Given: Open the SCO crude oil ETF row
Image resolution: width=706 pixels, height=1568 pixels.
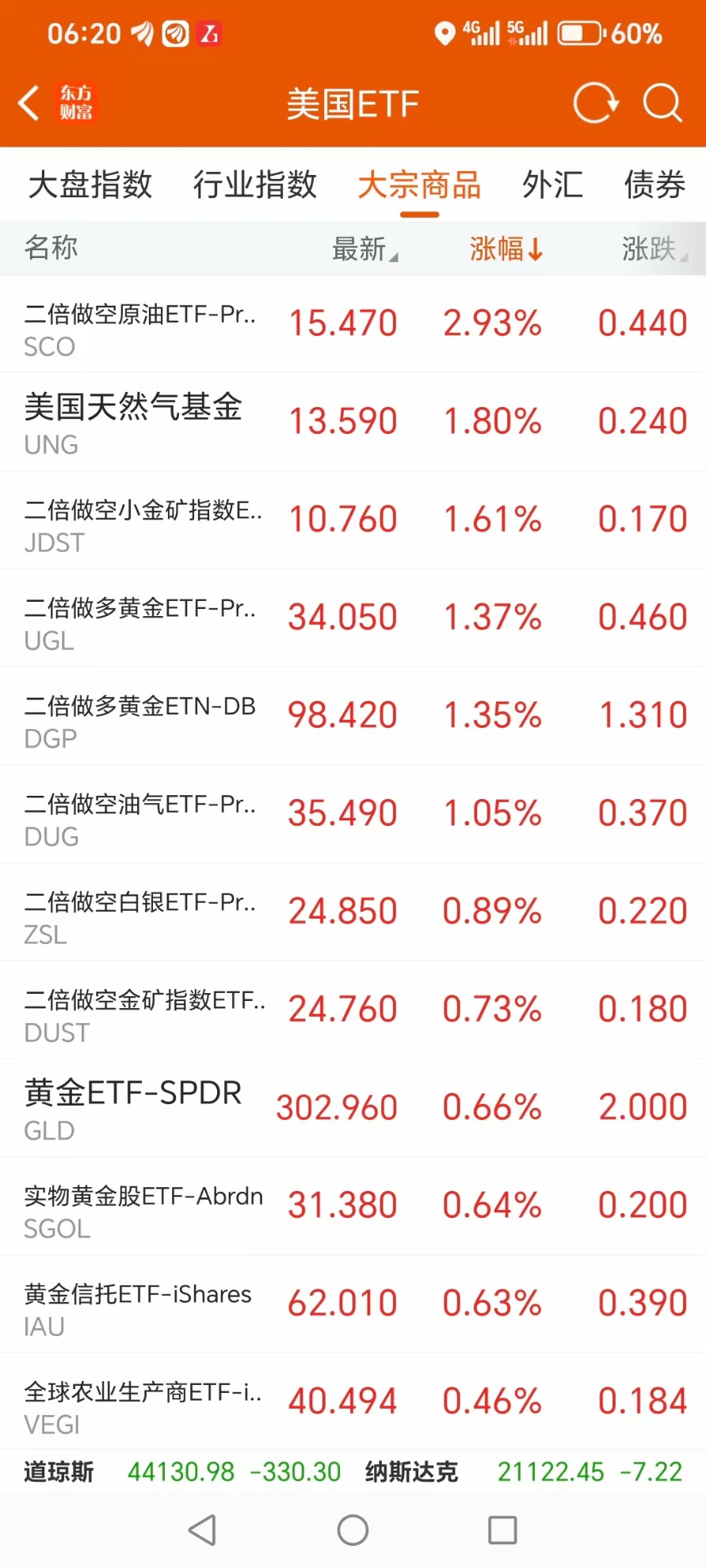Looking at the screenshot, I should coord(353,325).
